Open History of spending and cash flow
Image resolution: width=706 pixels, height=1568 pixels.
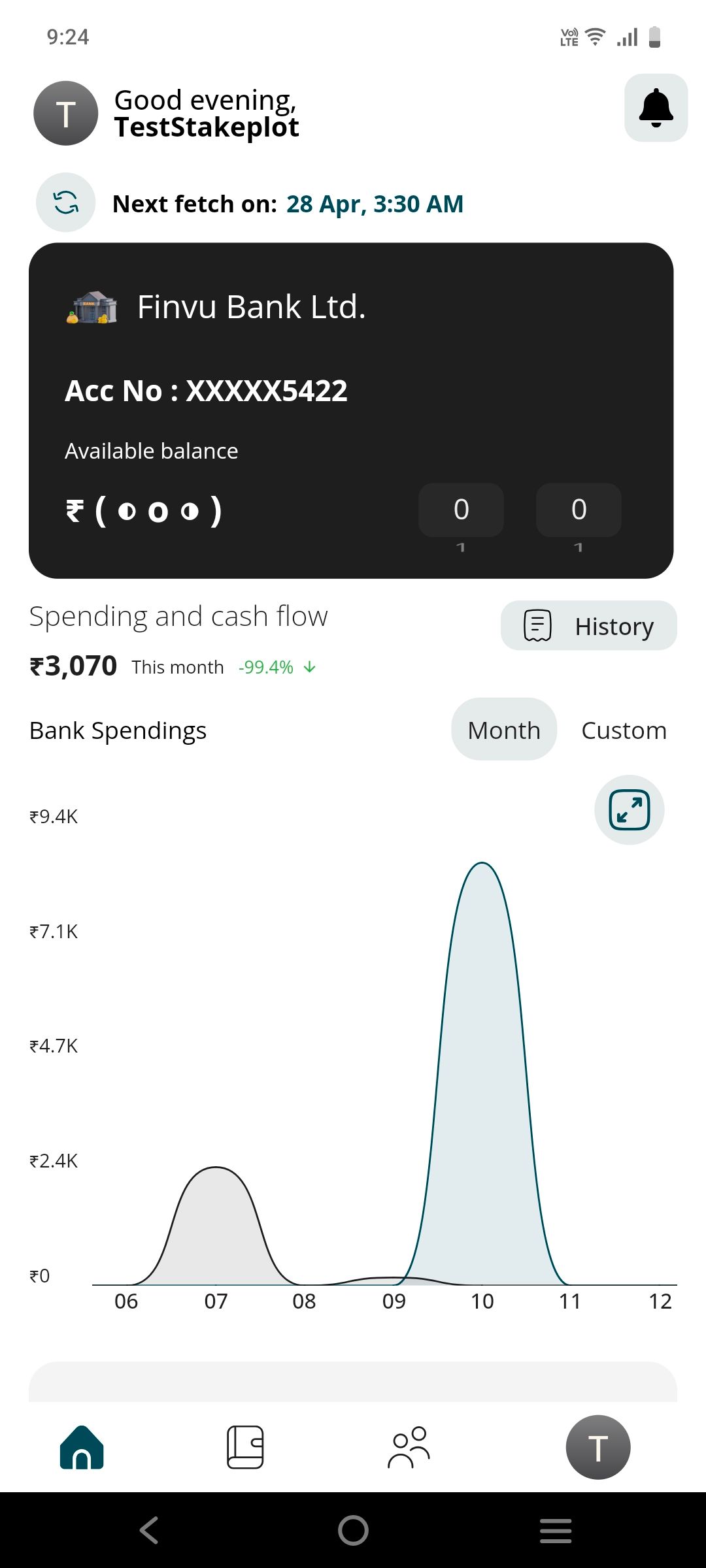pyautogui.click(x=588, y=625)
